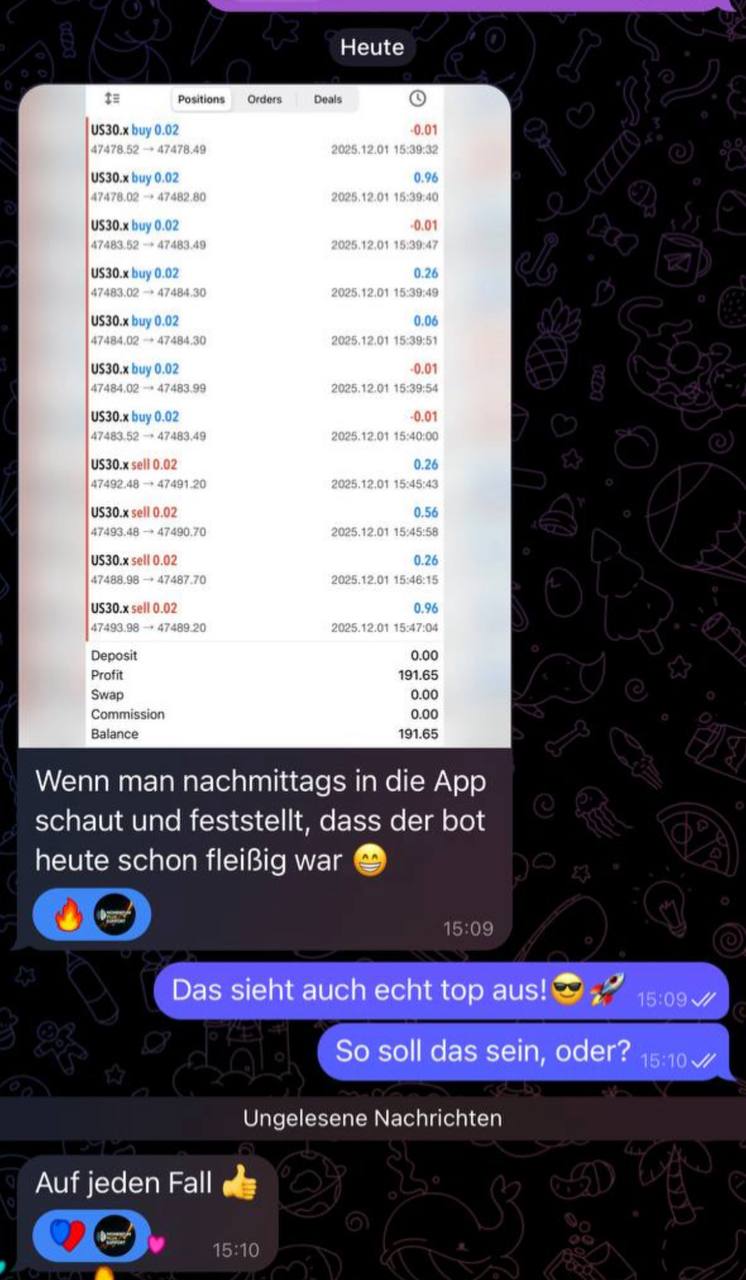Tap the fire emoji reaction on the screenshot message
Viewport: 746px width, 1280px height.
[x=68, y=914]
